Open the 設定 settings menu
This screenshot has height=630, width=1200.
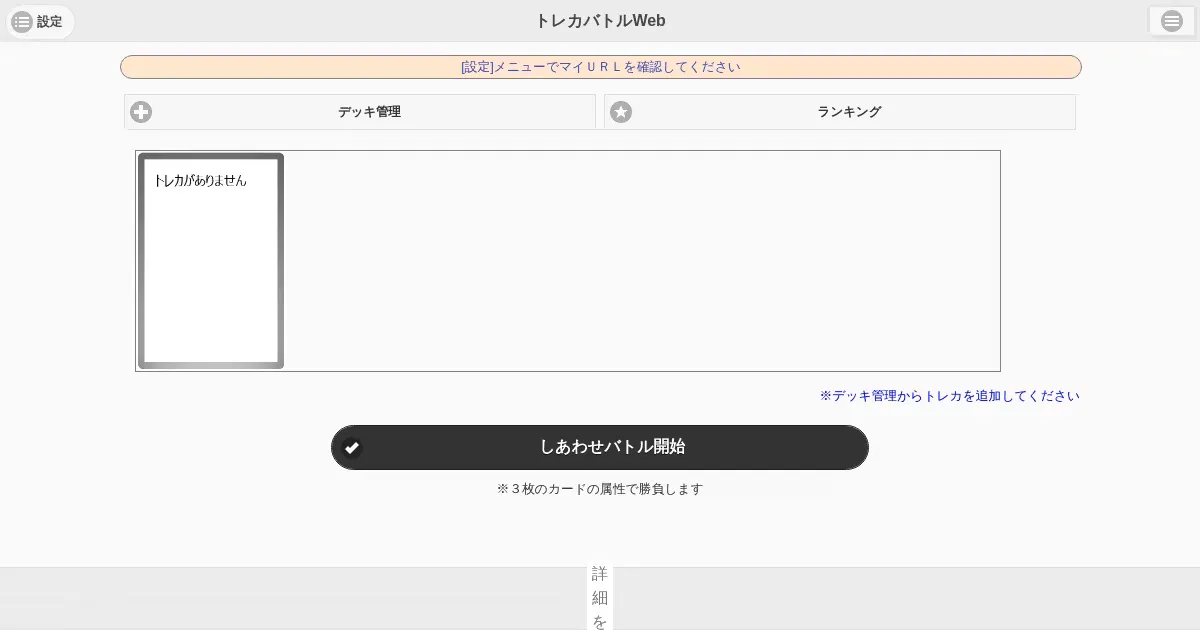click(x=39, y=21)
